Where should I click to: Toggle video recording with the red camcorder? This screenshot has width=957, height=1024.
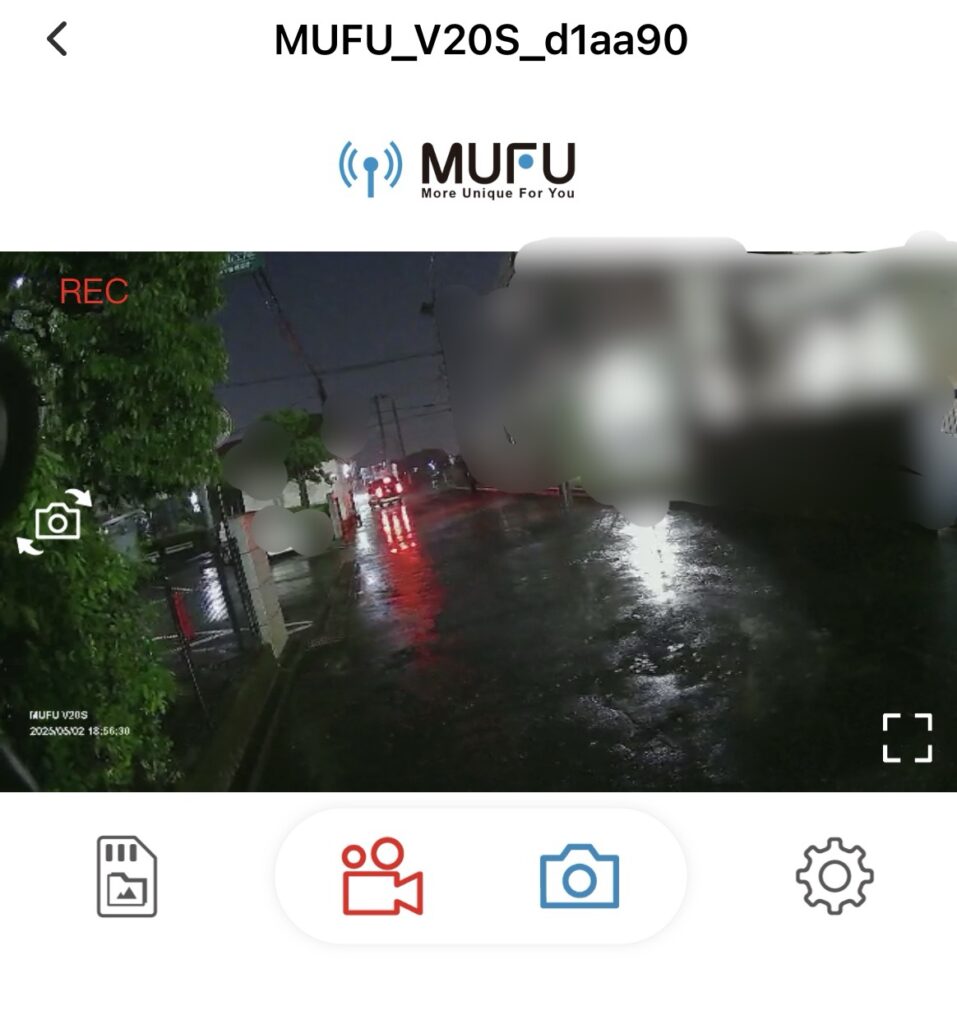click(x=382, y=877)
